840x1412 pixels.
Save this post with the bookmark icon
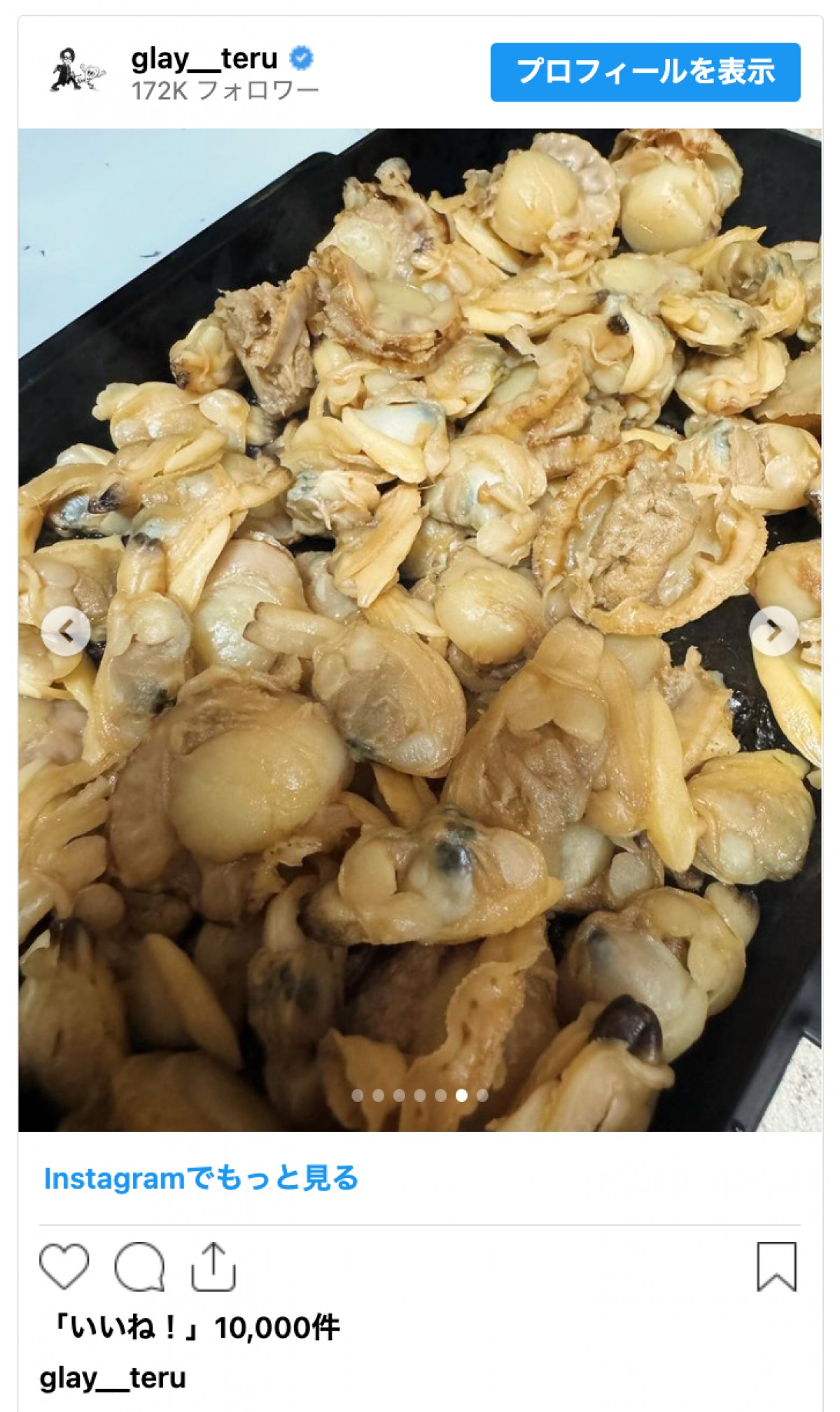[776, 1266]
